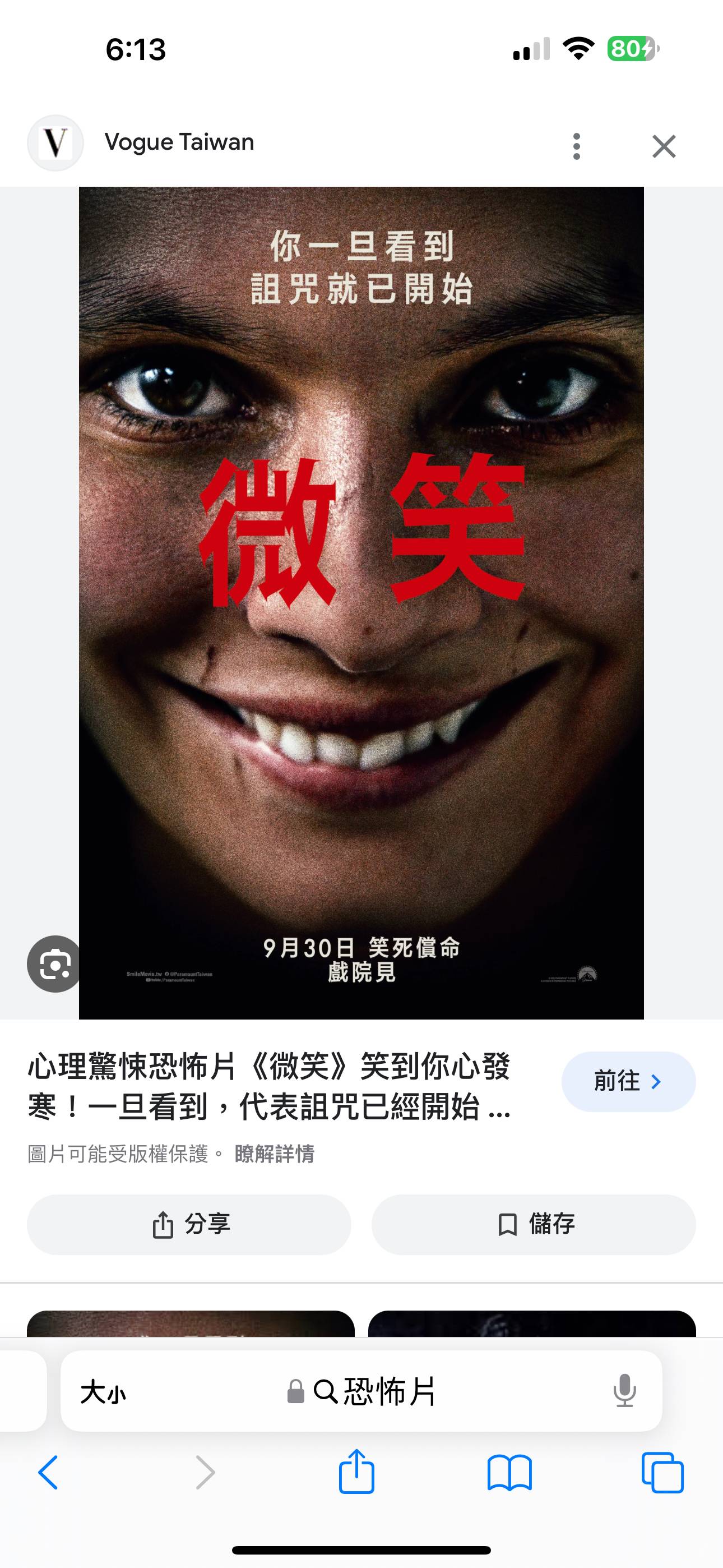Screen dimensions: 723x1568
Task: Close the image preview panel
Action: [x=664, y=146]
